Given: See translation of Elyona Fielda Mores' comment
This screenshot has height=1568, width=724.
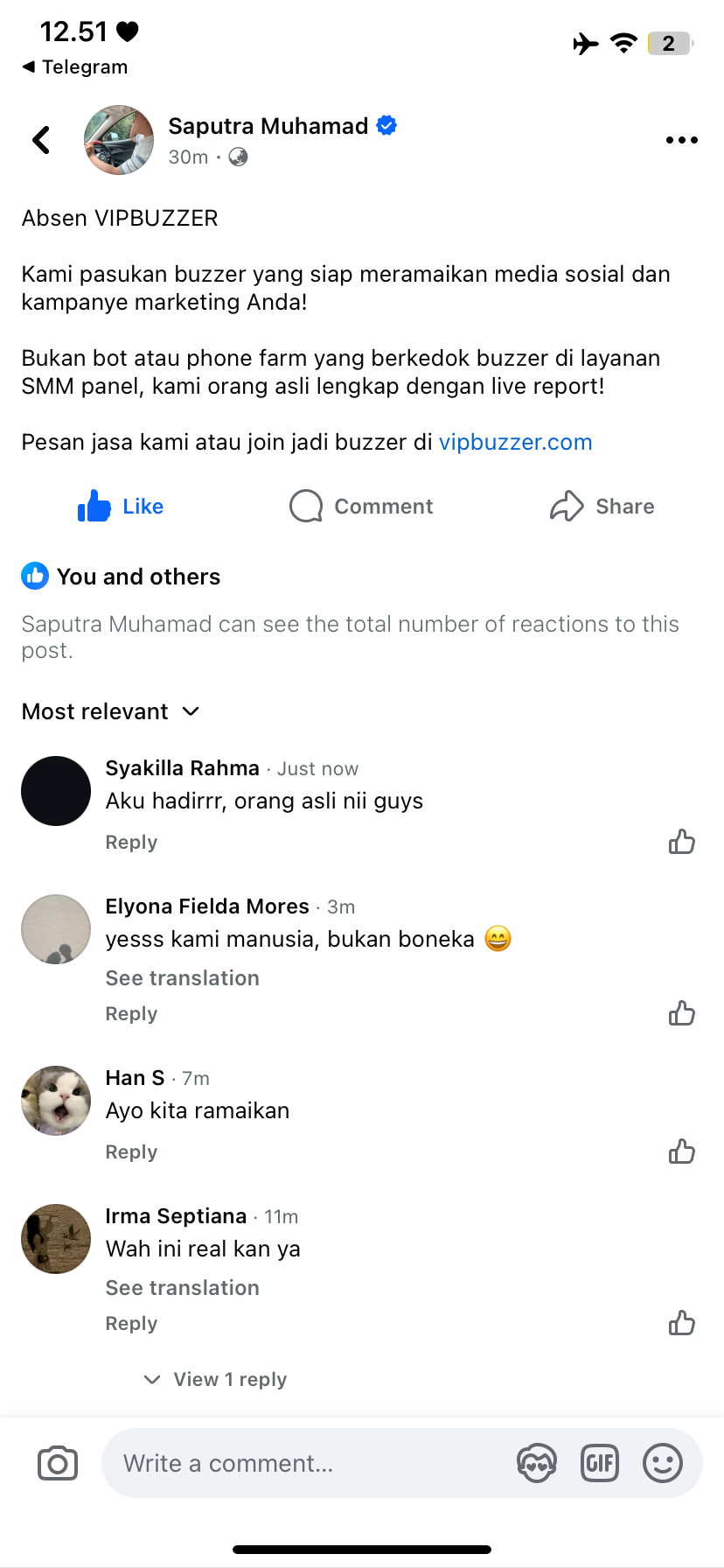Looking at the screenshot, I should (x=182, y=978).
